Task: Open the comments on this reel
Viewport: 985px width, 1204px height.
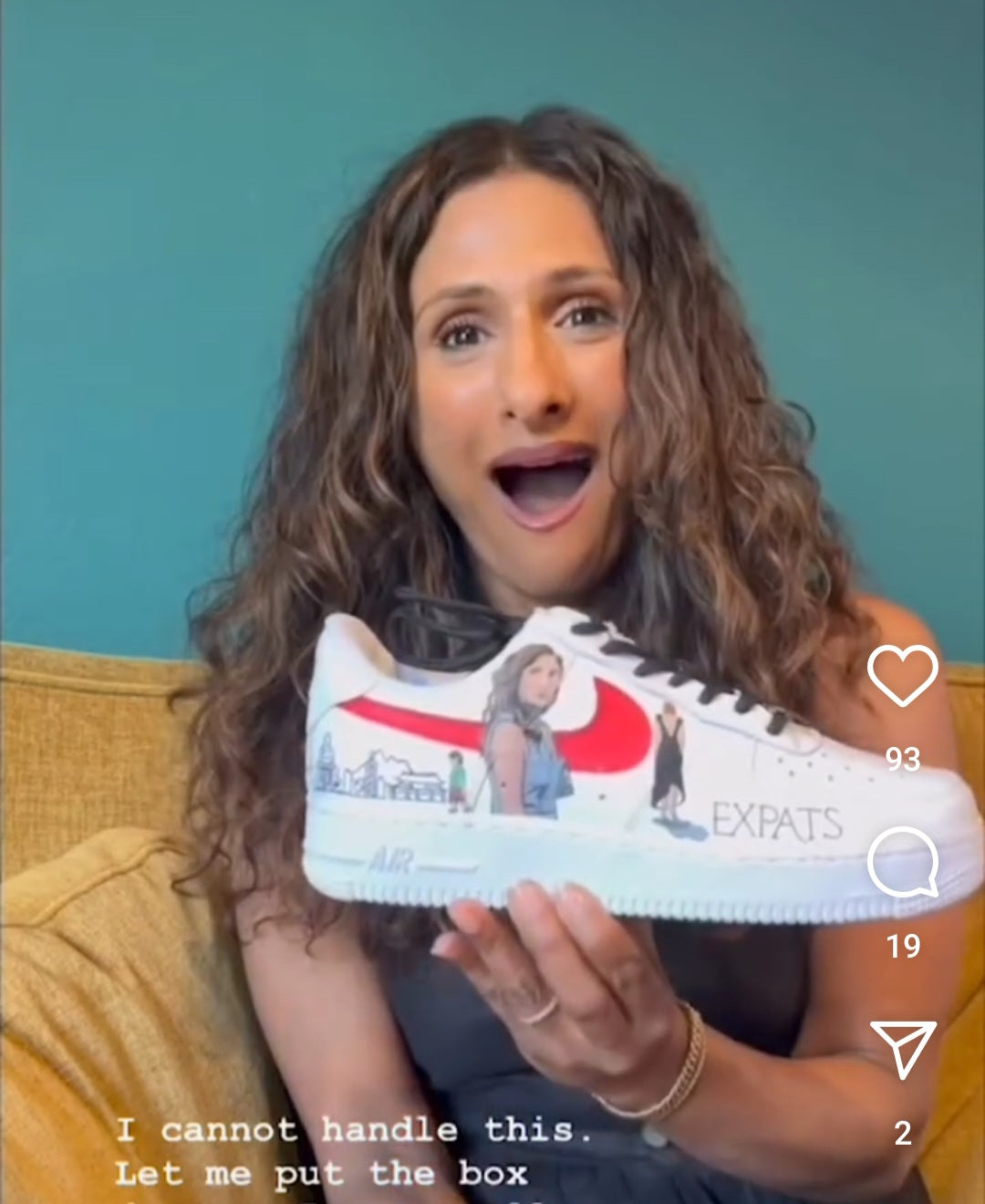Action: (902, 863)
